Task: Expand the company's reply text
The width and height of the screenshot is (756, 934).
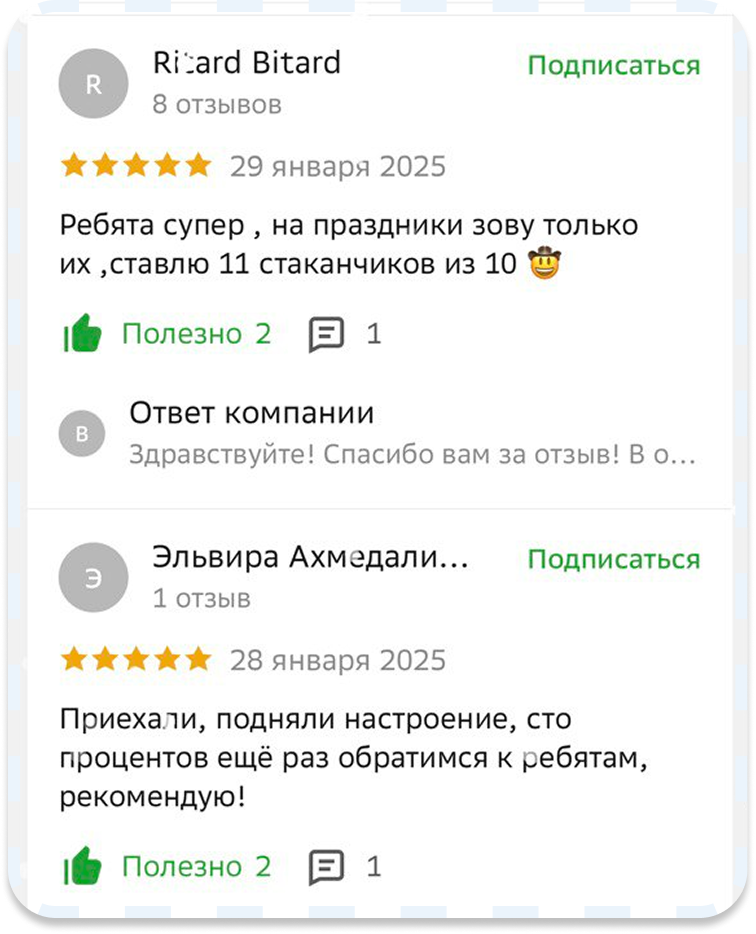Action: (x=411, y=455)
